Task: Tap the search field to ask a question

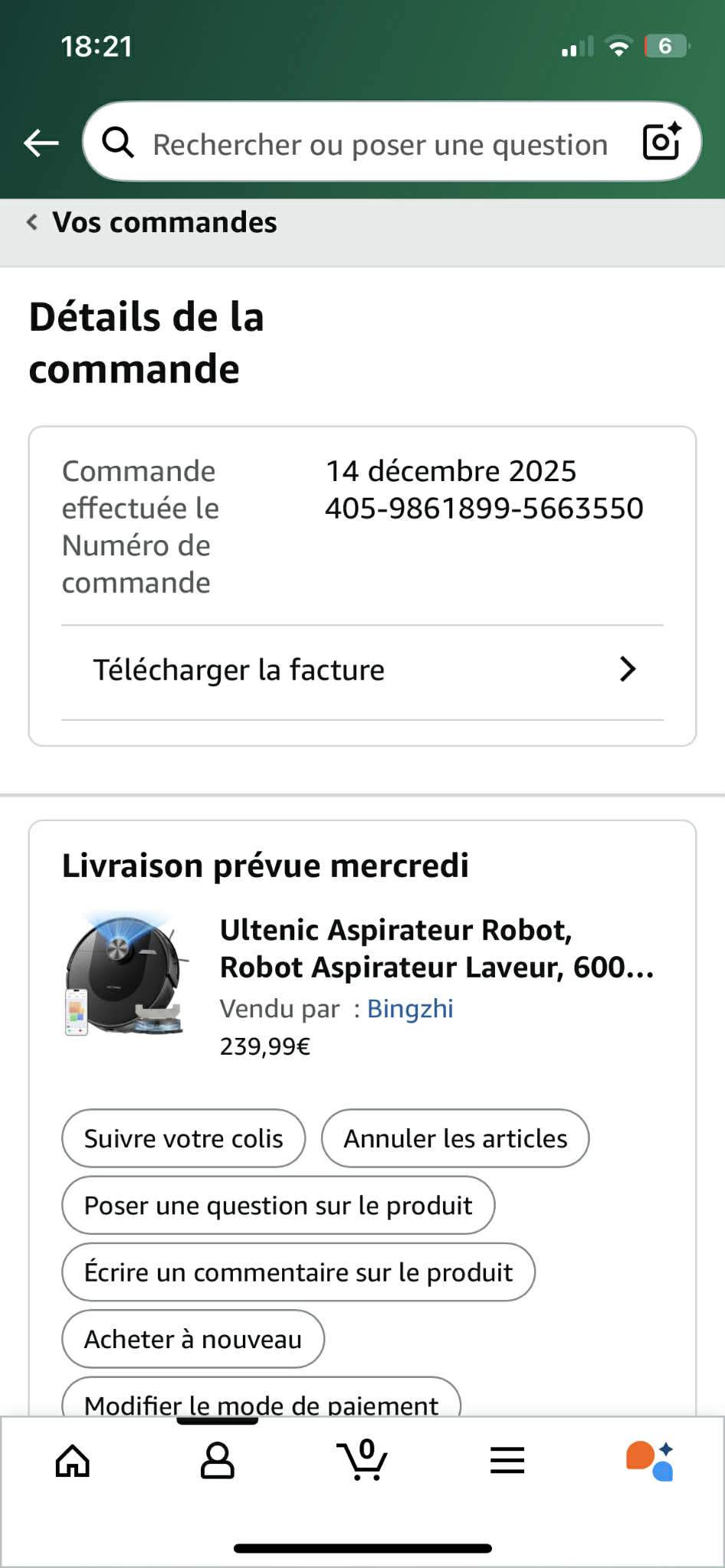Action: point(379,144)
